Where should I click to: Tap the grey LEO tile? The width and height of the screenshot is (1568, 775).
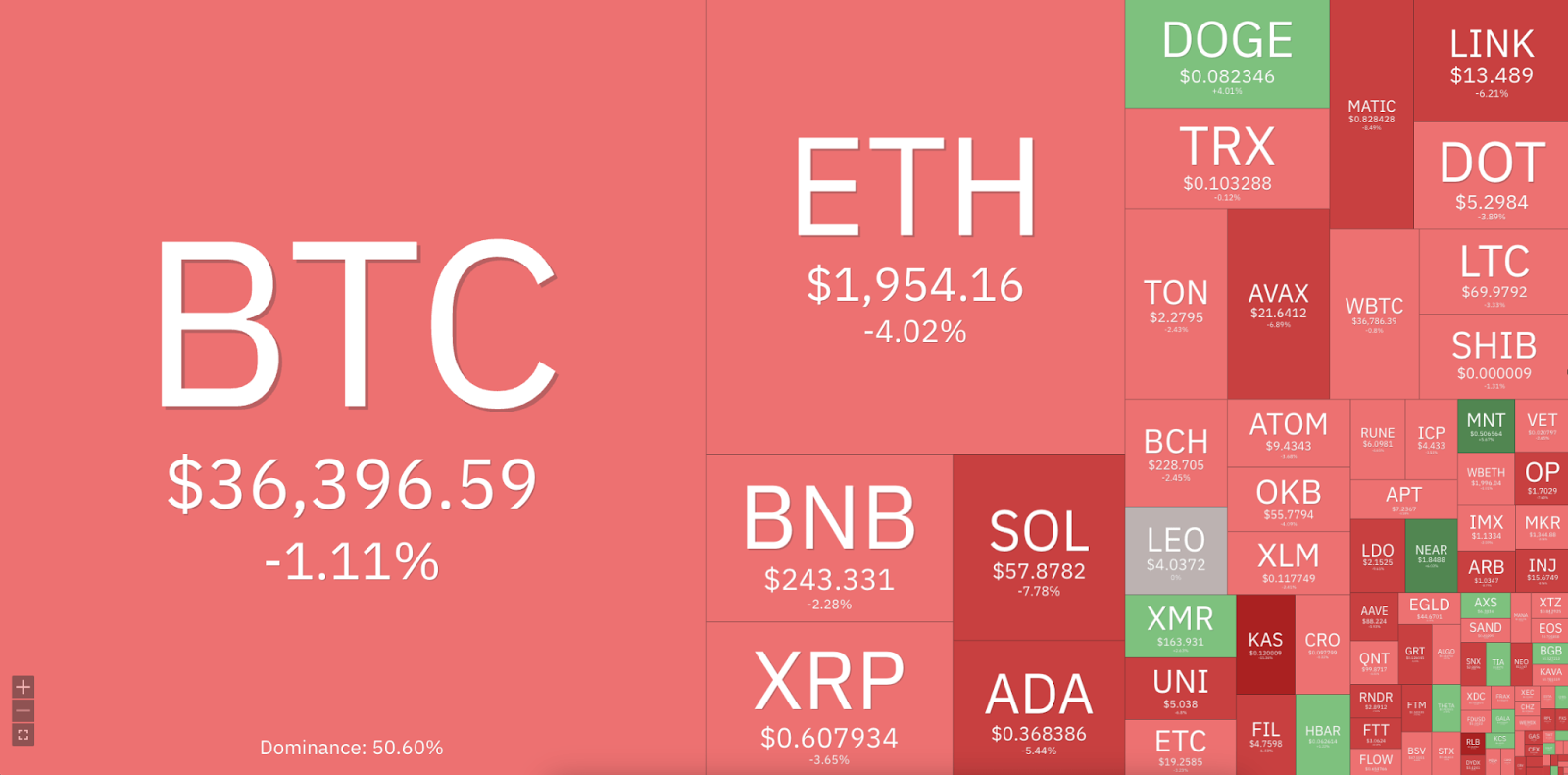click(1176, 550)
